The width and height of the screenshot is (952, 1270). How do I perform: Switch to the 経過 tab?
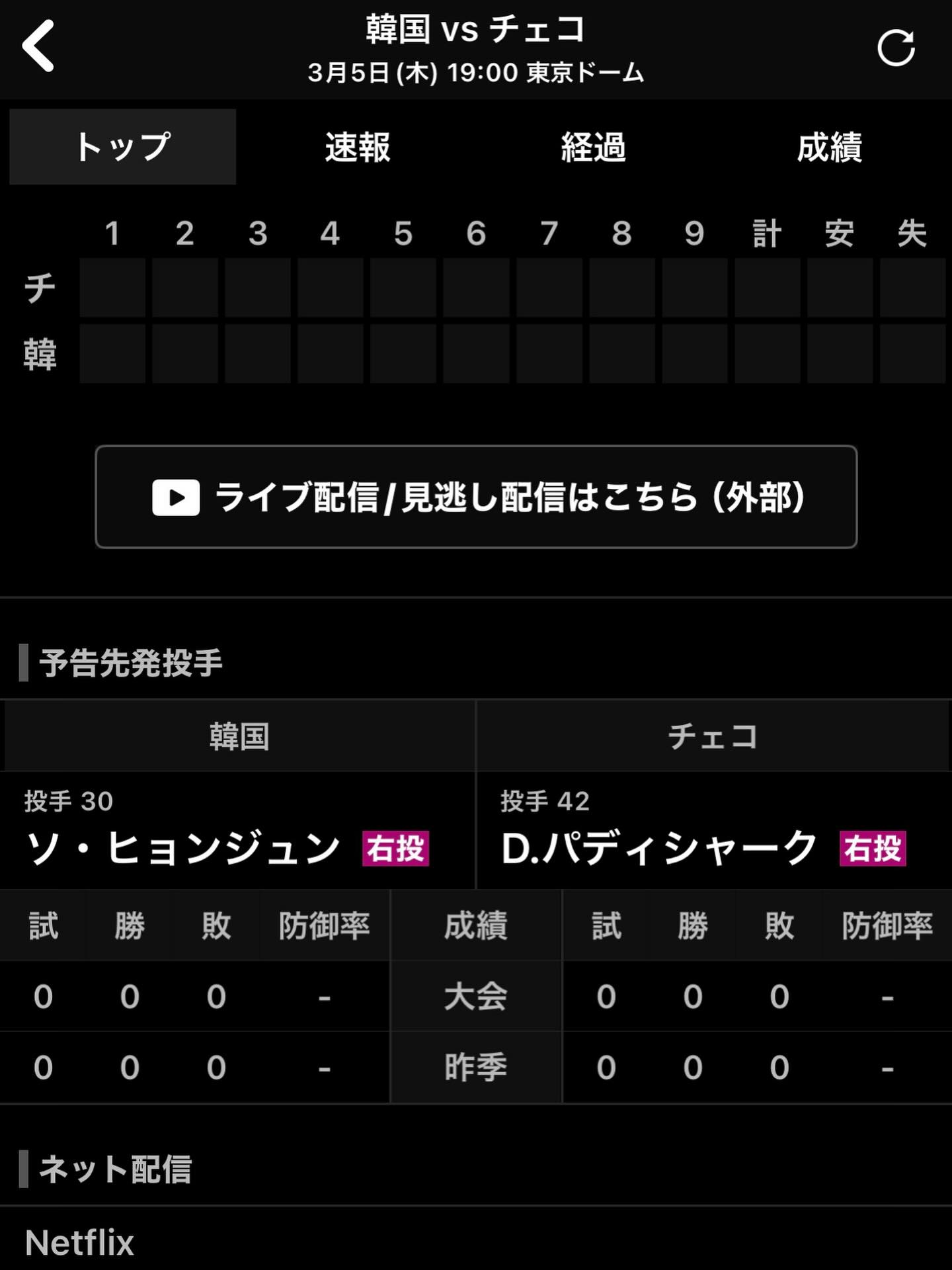tap(593, 147)
